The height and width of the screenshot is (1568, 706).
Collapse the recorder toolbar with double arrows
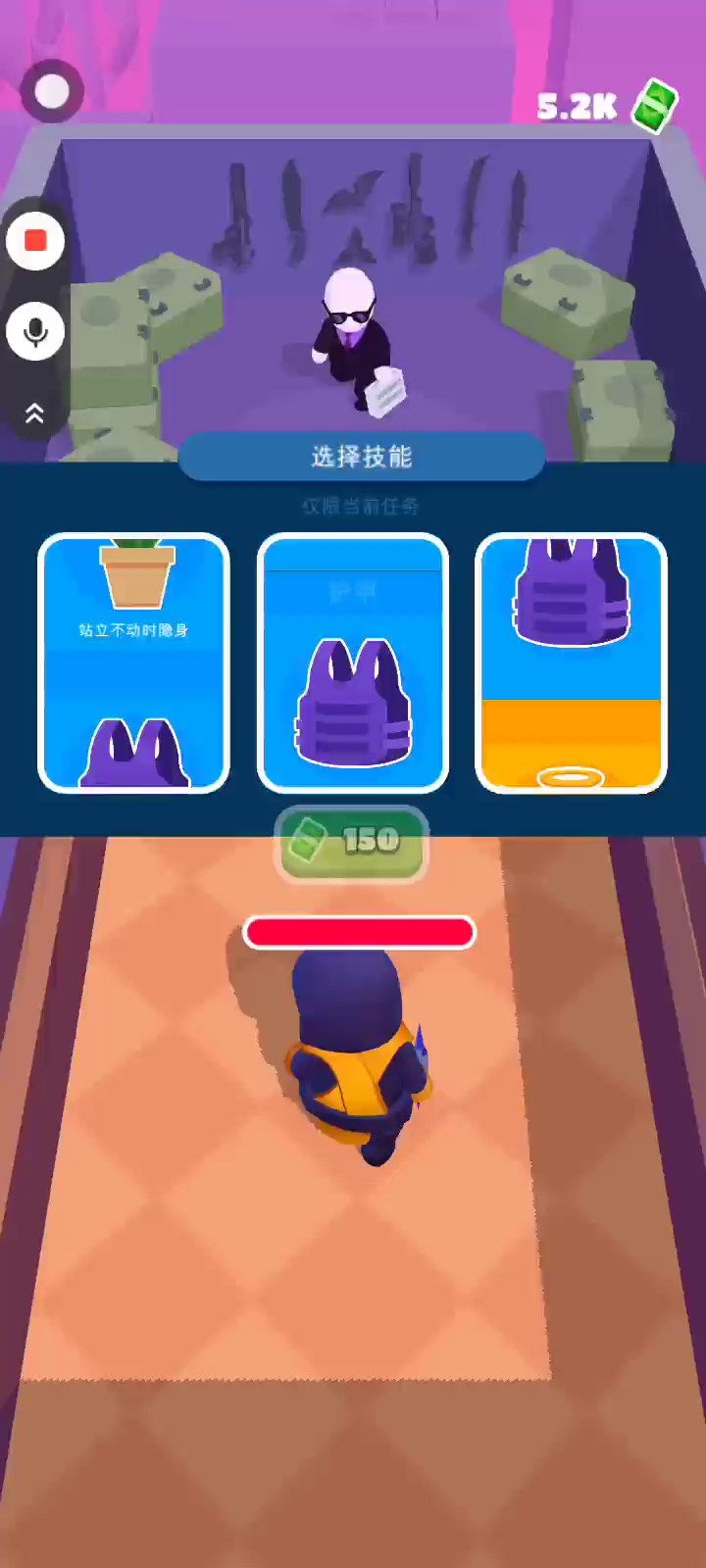coord(35,414)
